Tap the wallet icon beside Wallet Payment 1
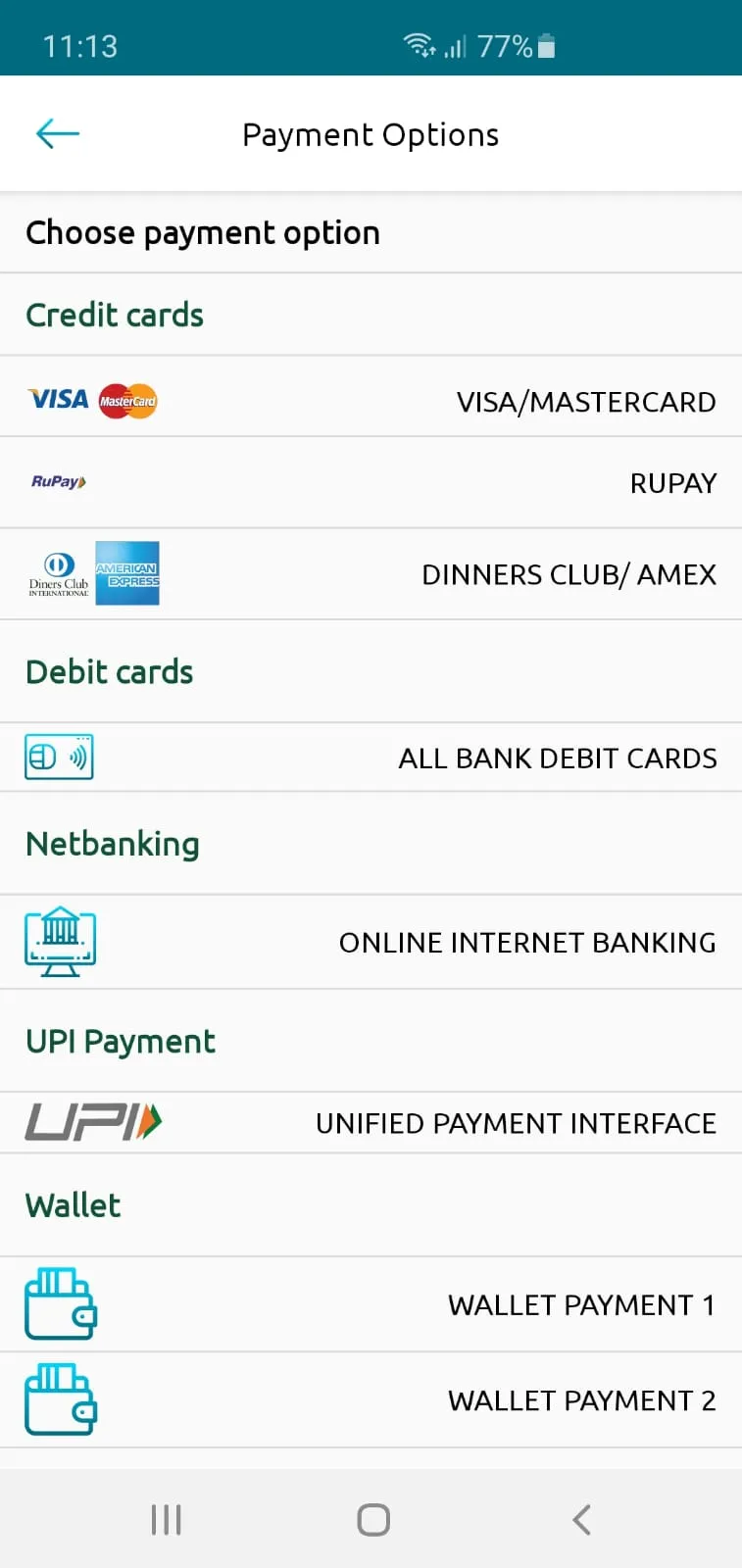 point(60,1303)
